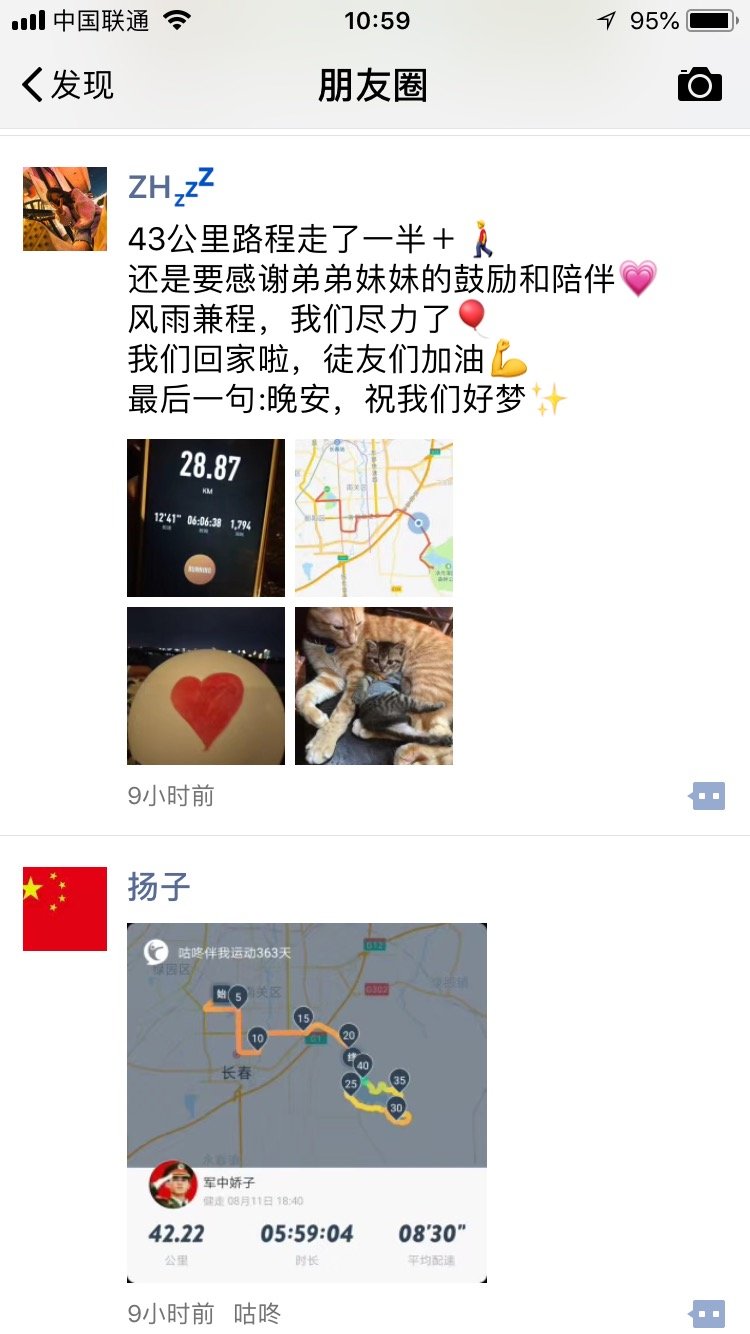
Task: Open ZHzzz's profile avatar
Action: (65, 209)
